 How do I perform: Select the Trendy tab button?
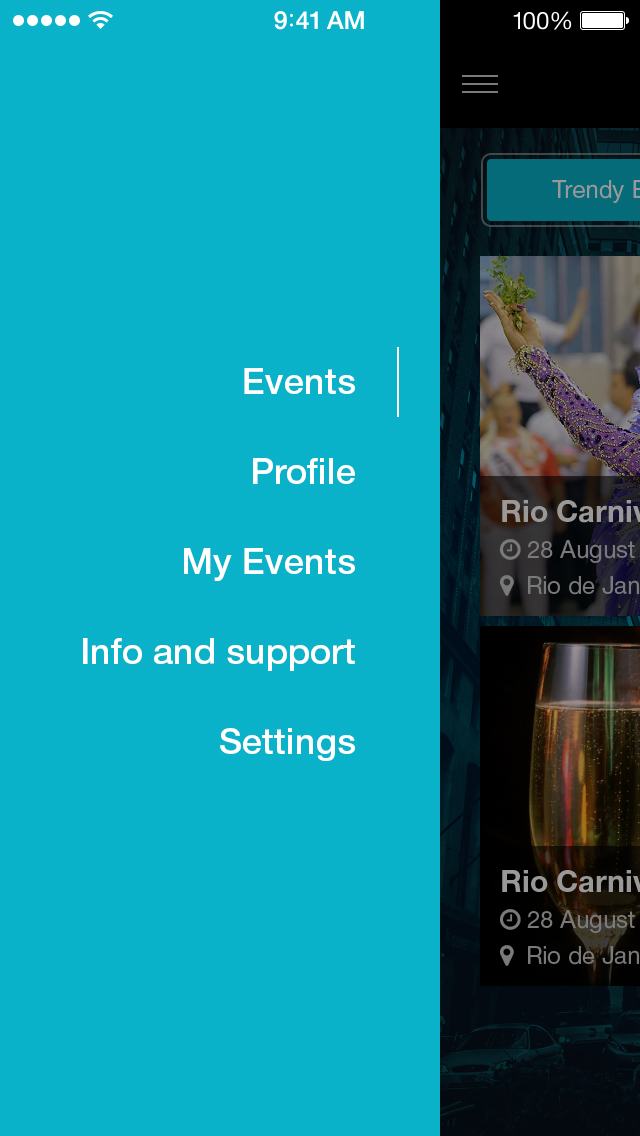coord(565,190)
